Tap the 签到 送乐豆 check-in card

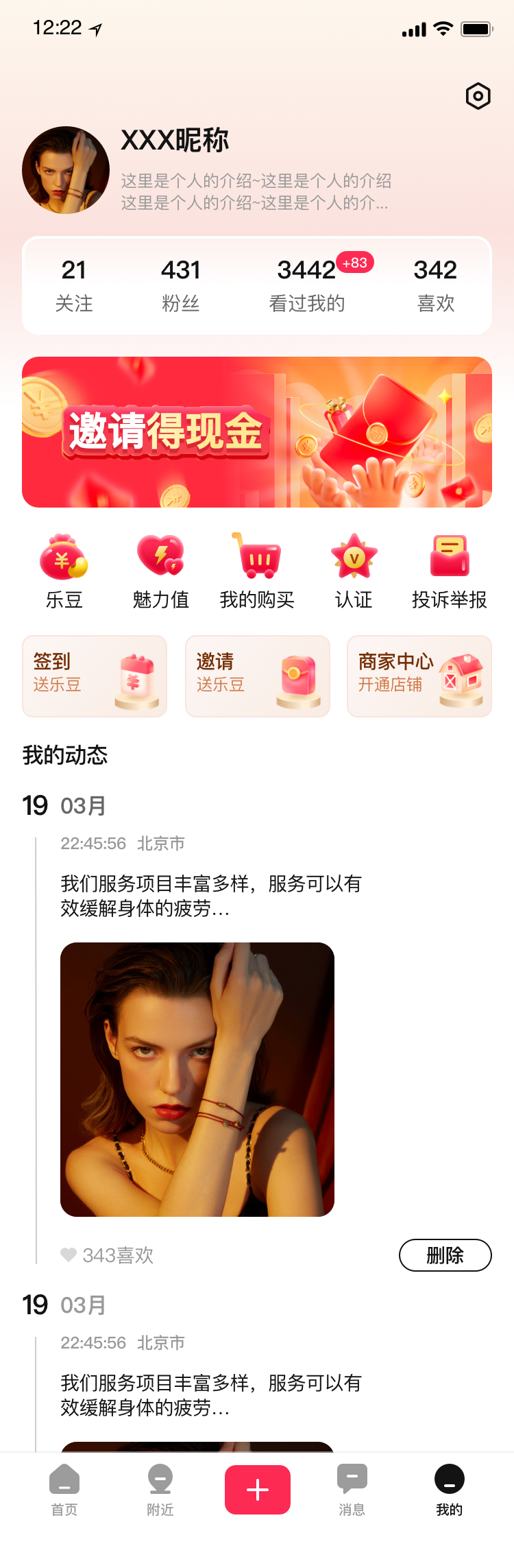click(x=95, y=676)
